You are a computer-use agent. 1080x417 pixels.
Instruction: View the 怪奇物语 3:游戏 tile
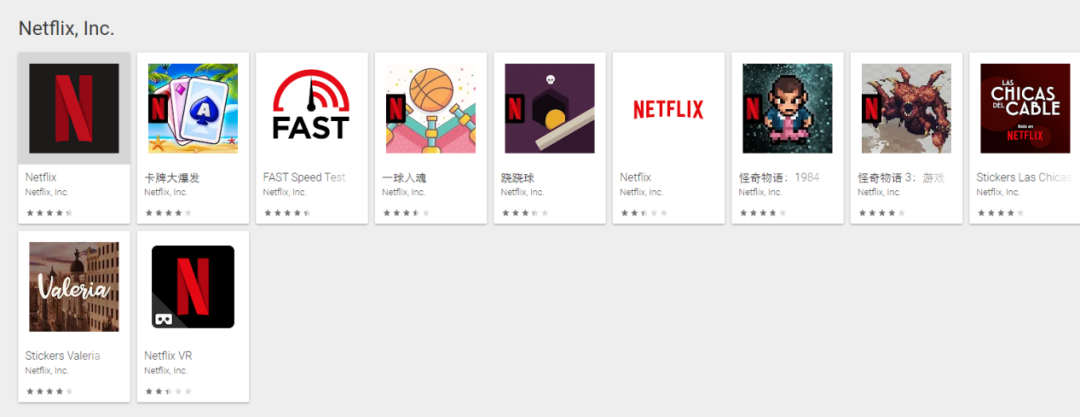tap(906, 108)
